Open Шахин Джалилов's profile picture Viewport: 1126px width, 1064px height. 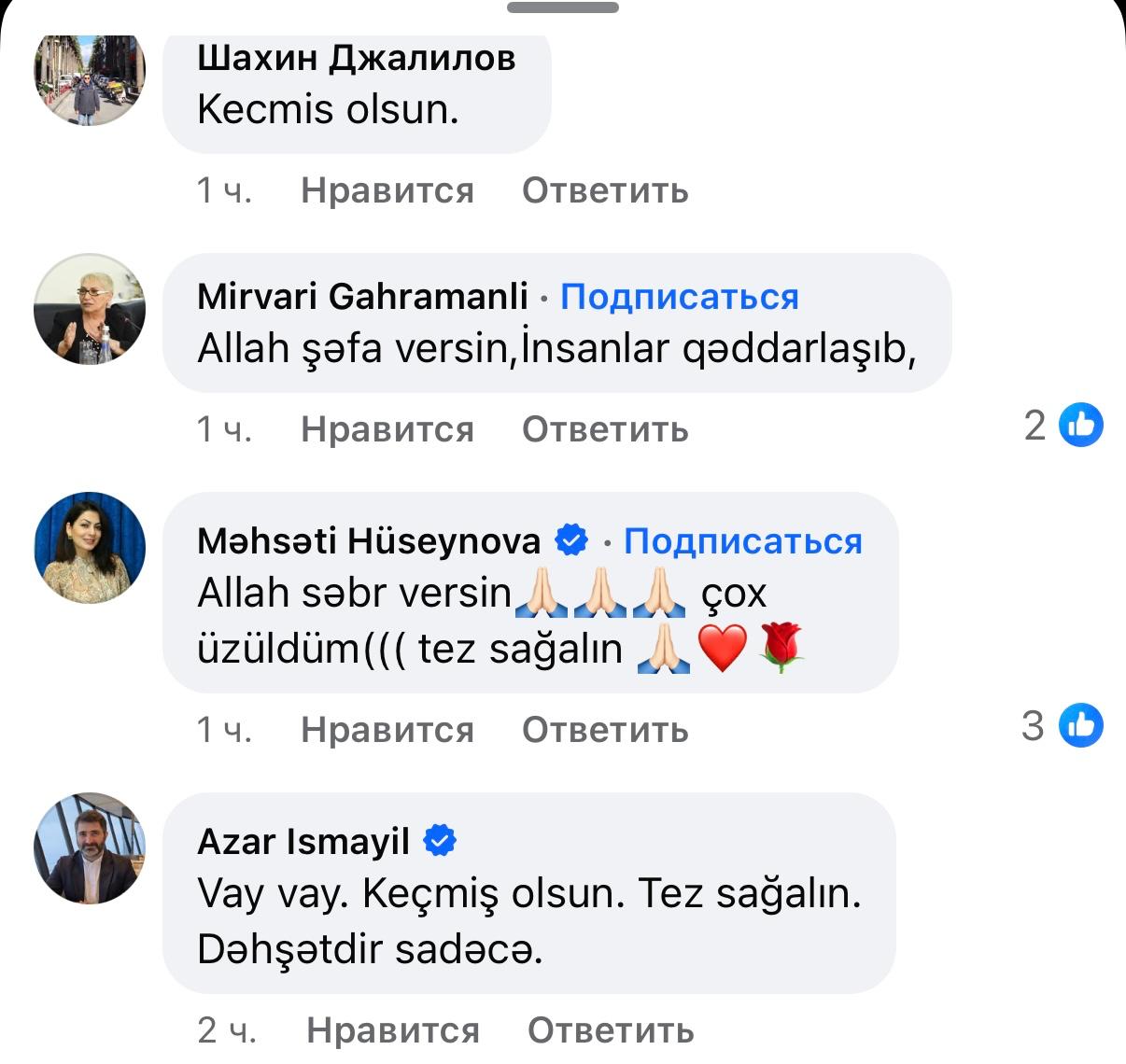tap(90, 80)
